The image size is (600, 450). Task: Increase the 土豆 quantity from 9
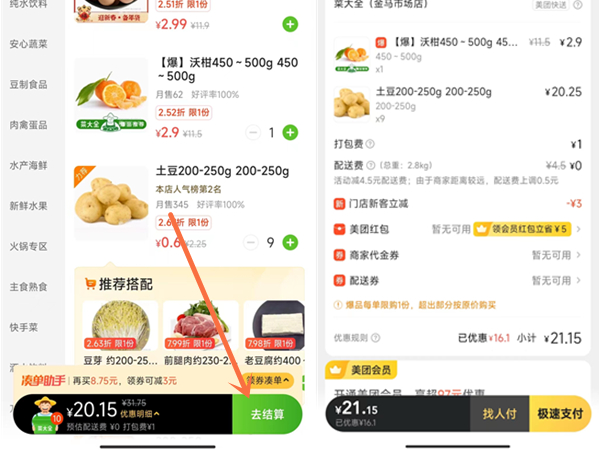click(x=290, y=242)
